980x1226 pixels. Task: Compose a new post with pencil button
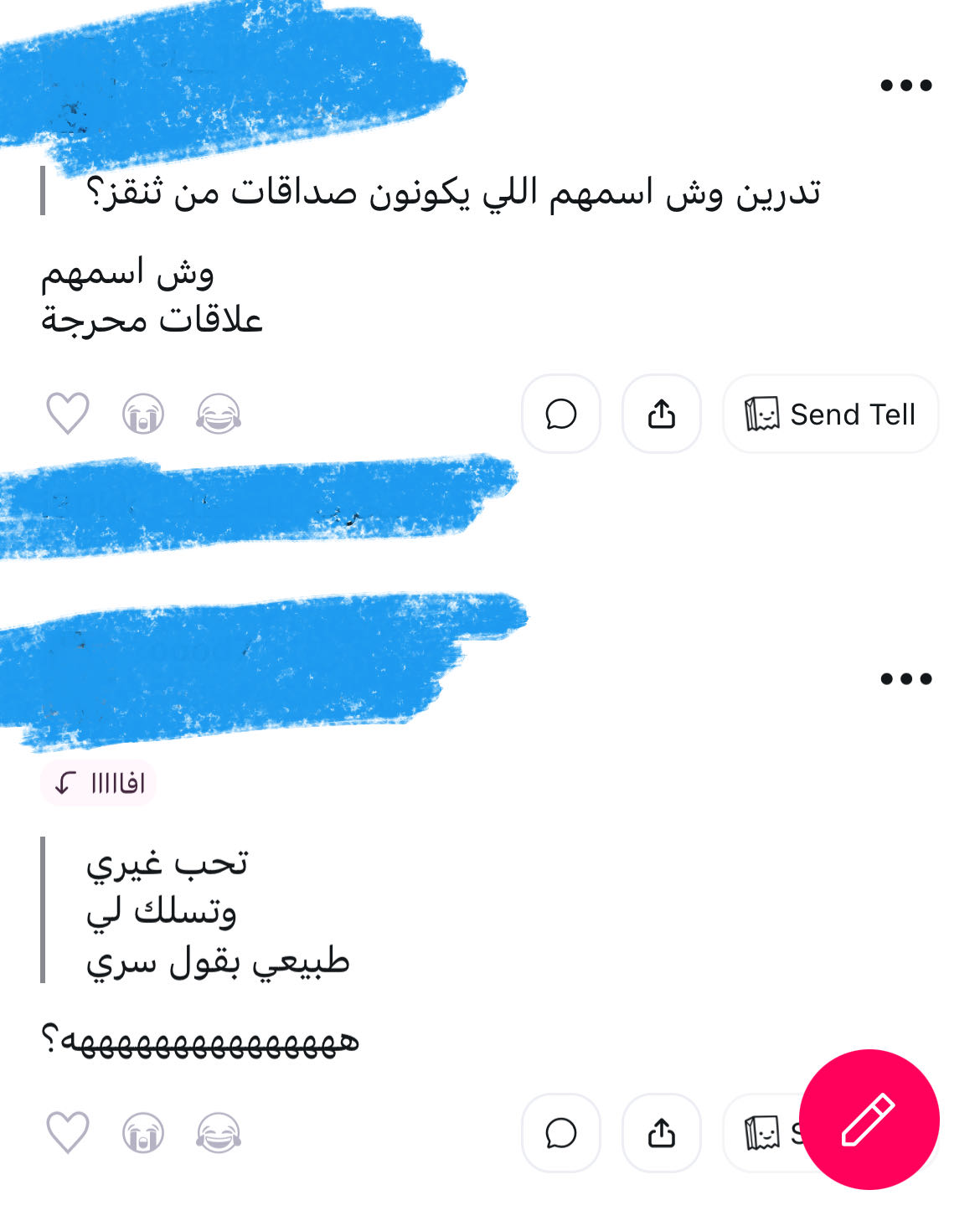(869, 1119)
